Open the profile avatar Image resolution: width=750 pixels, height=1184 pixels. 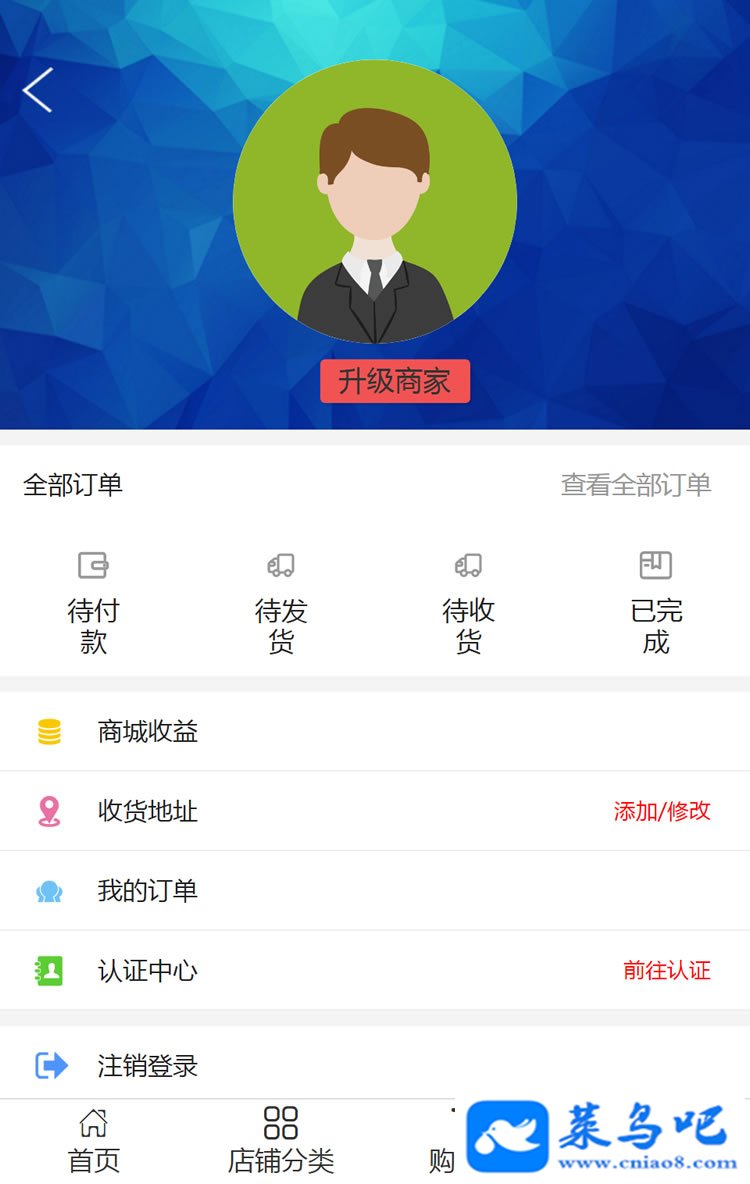[375, 201]
